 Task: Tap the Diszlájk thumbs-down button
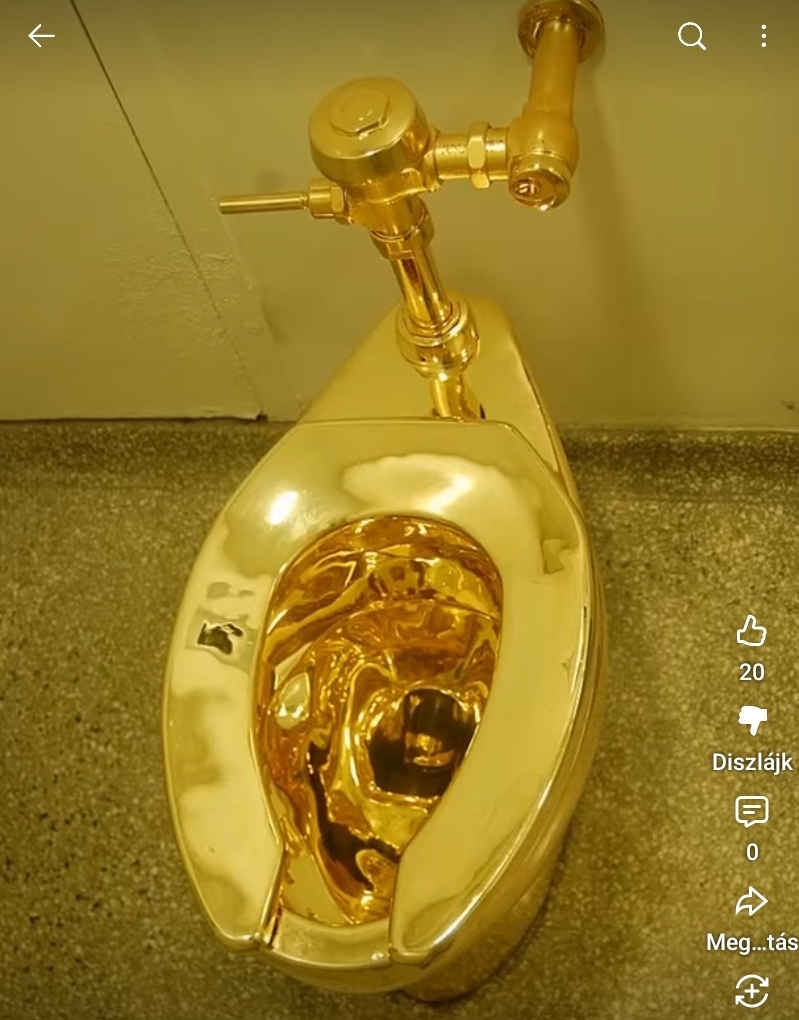click(x=751, y=721)
